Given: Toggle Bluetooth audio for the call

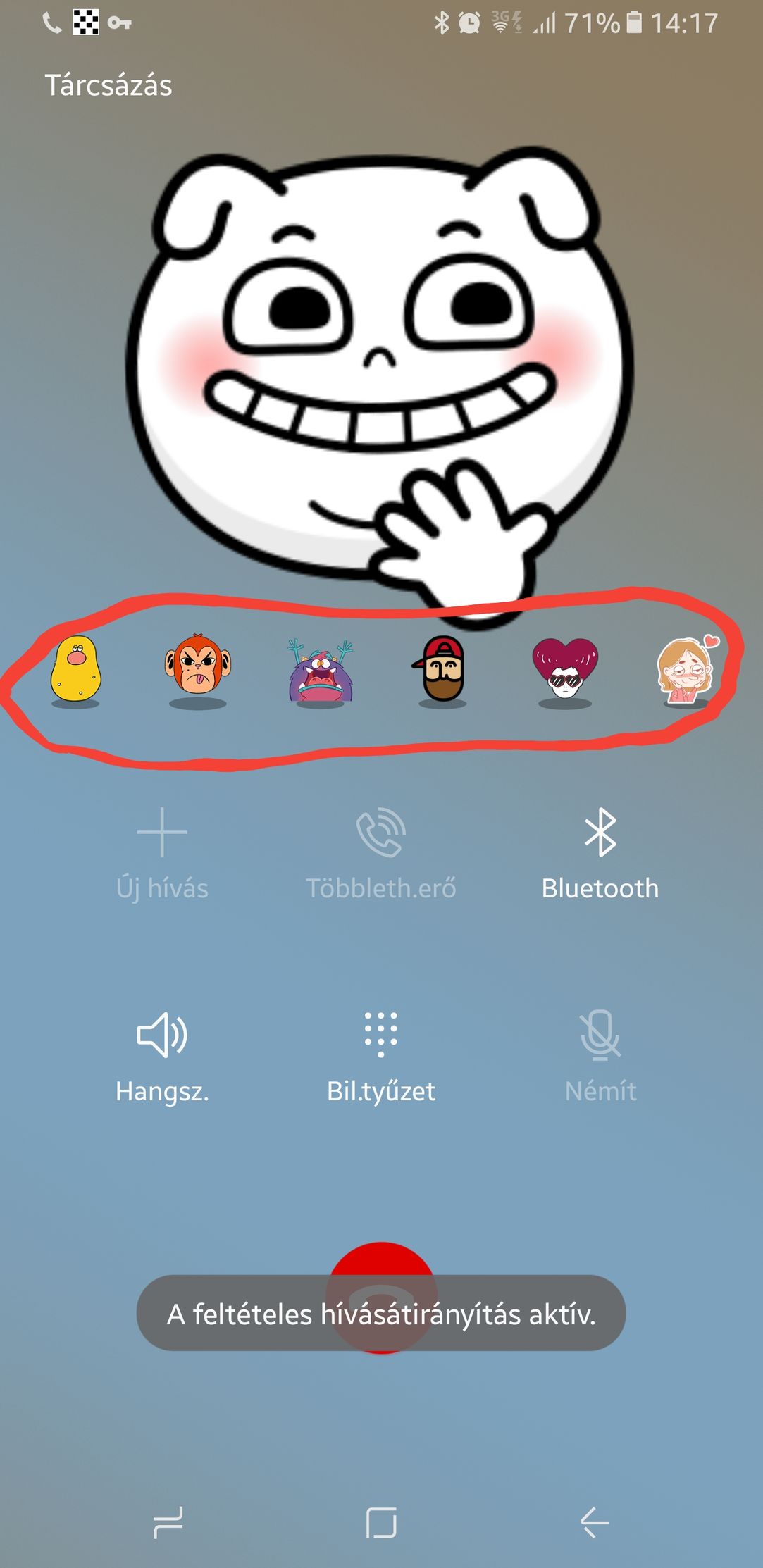Looking at the screenshot, I should pyautogui.click(x=600, y=853).
